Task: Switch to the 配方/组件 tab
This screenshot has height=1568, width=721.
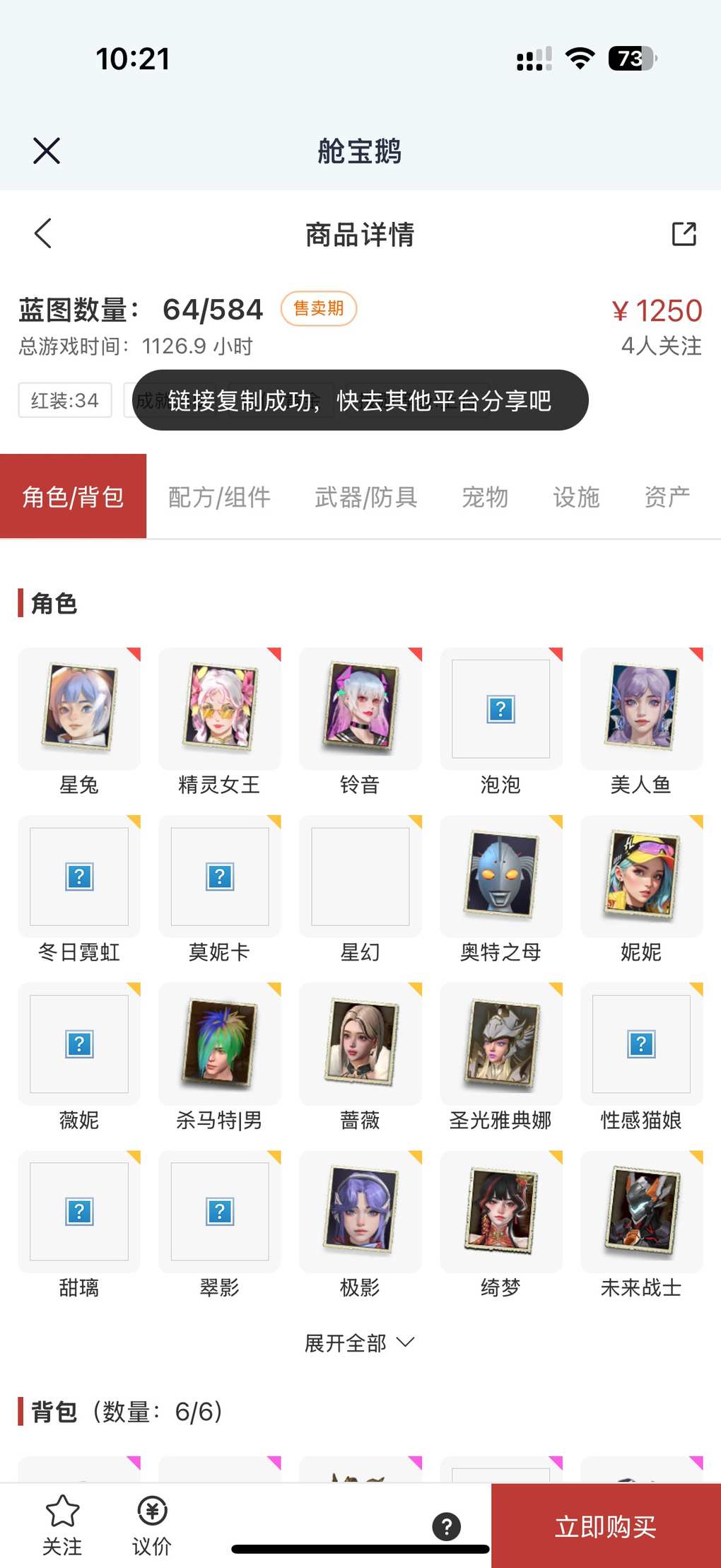Action: 219,497
